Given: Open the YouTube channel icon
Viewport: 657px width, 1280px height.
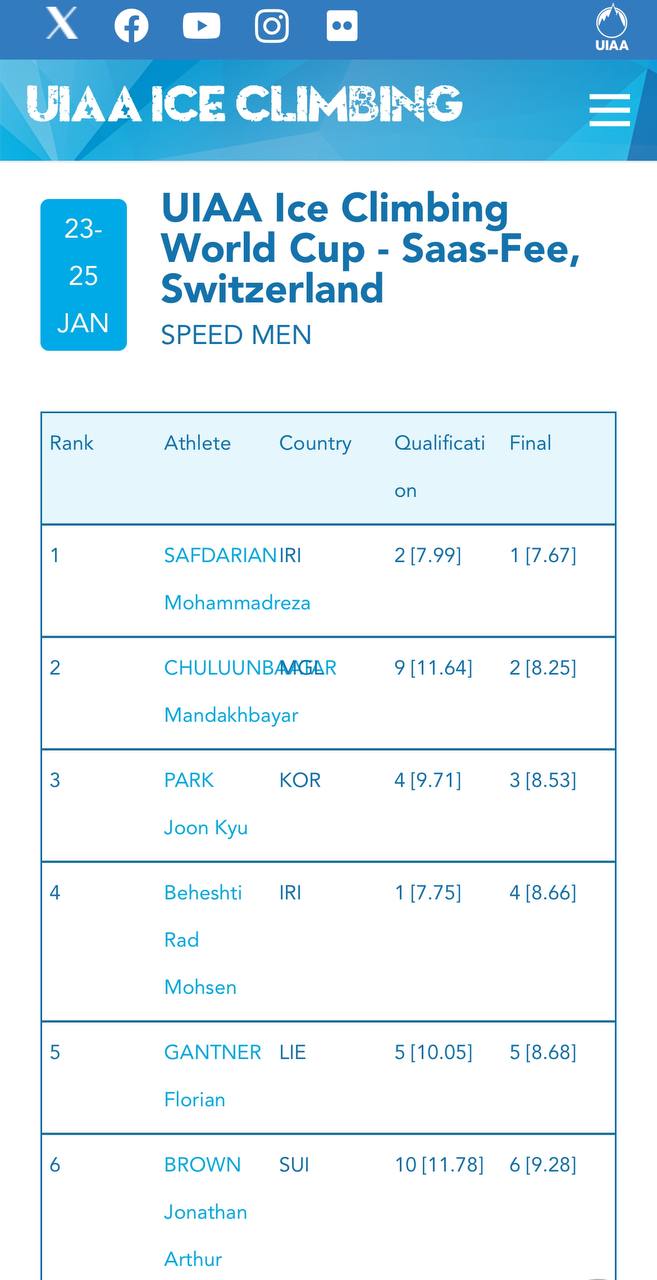Looking at the screenshot, I should [201, 26].
